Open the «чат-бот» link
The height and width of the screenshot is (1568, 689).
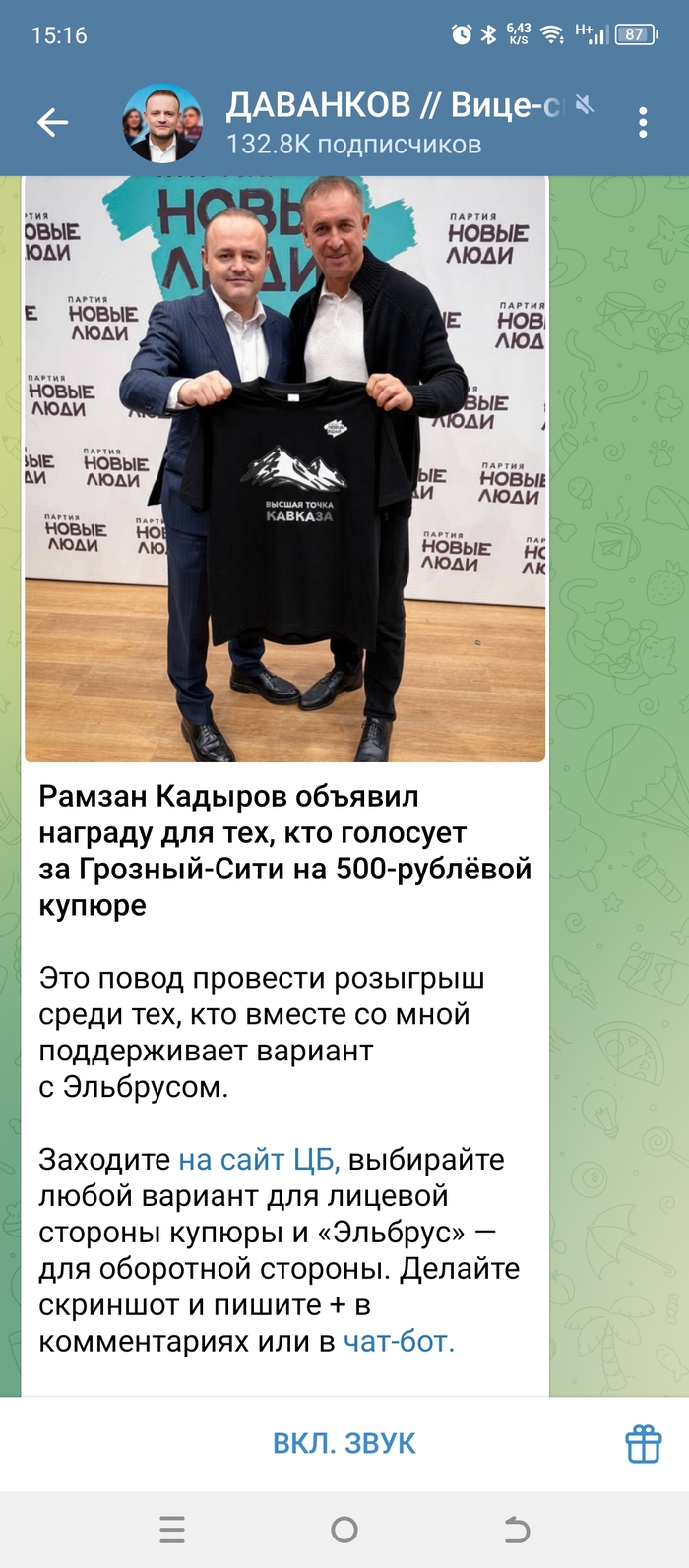pyautogui.click(x=399, y=1341)
